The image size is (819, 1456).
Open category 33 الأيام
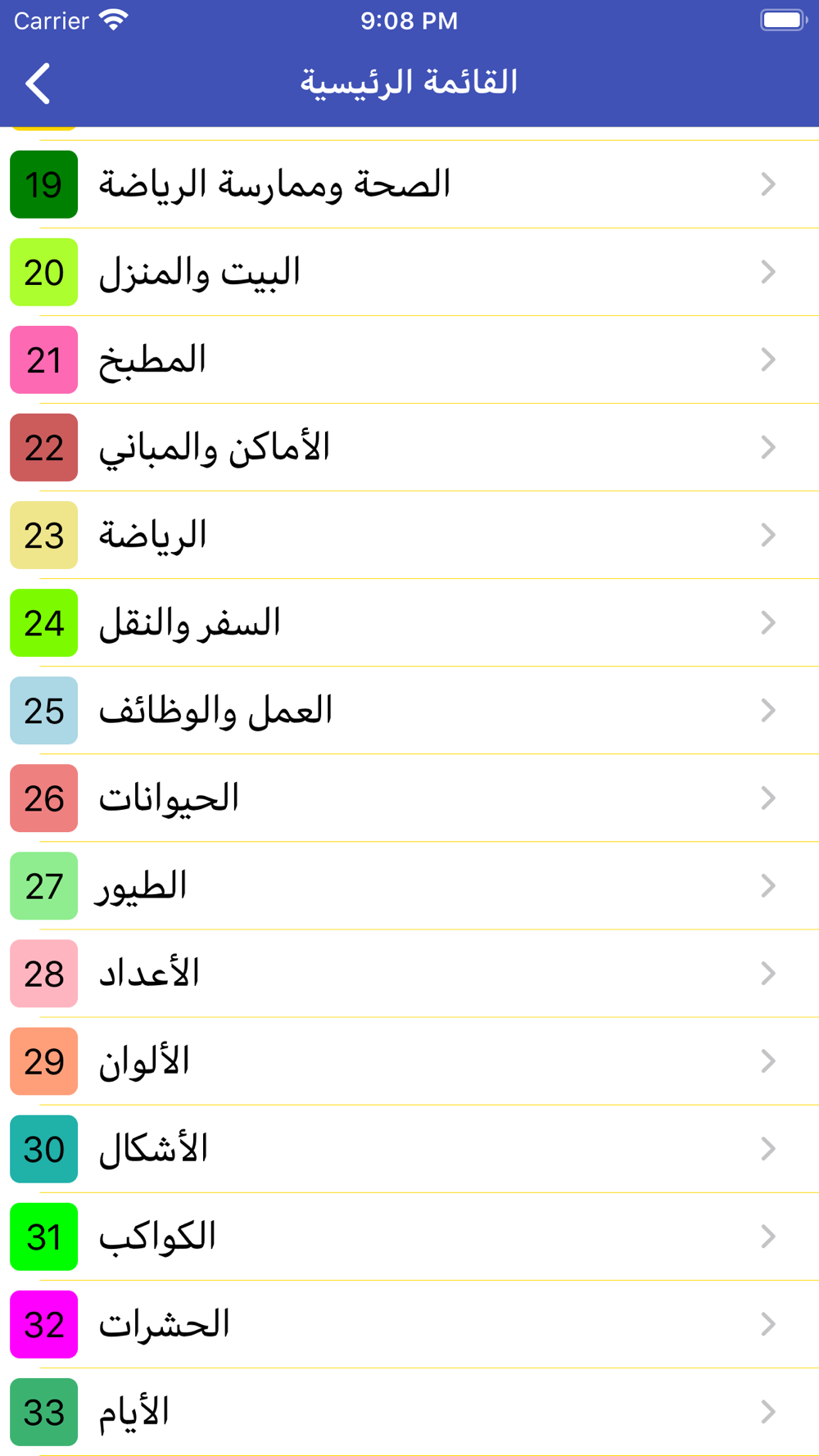coord(409,1412)
